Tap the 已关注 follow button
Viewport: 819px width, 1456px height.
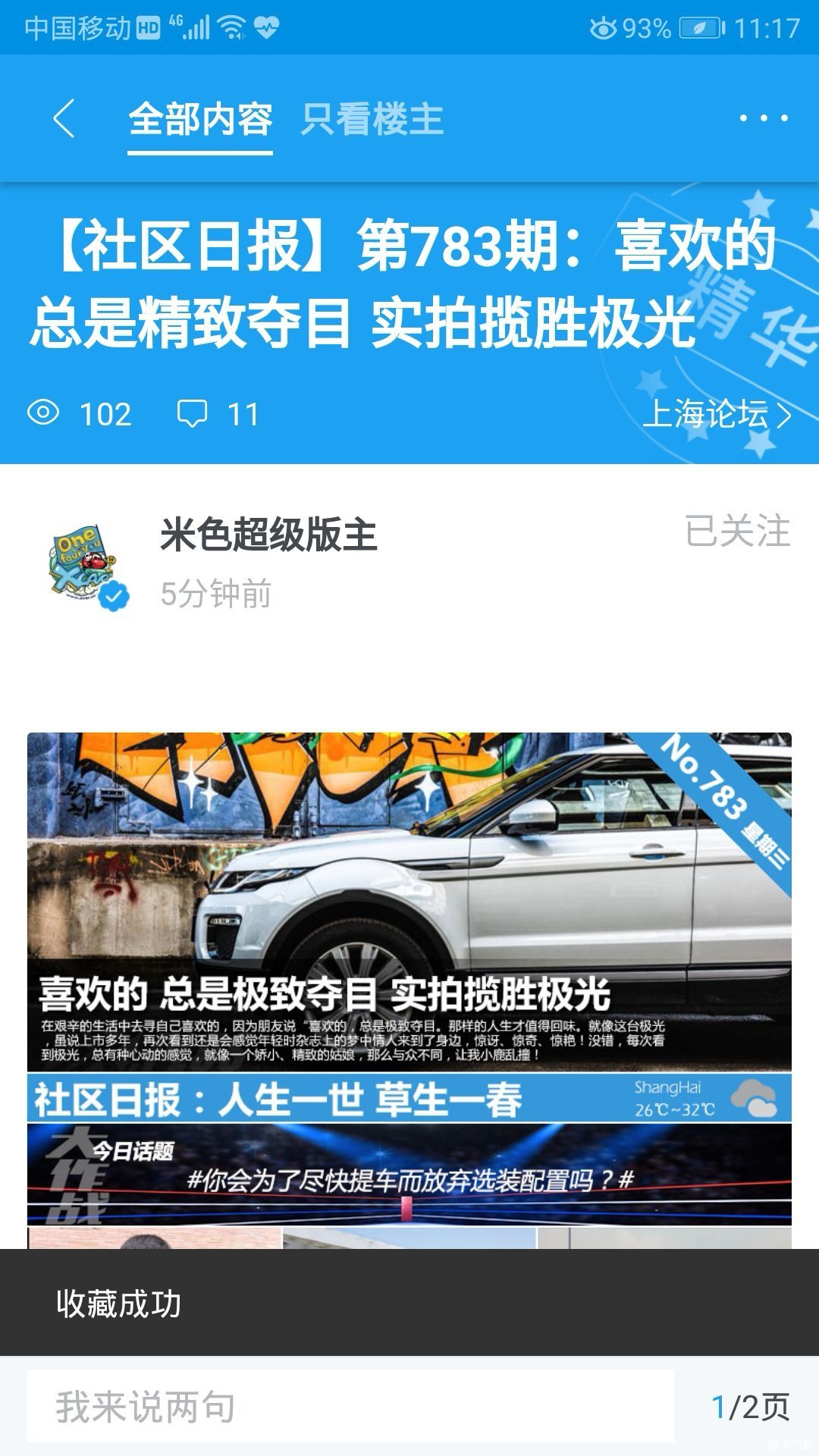coord(737,531)
